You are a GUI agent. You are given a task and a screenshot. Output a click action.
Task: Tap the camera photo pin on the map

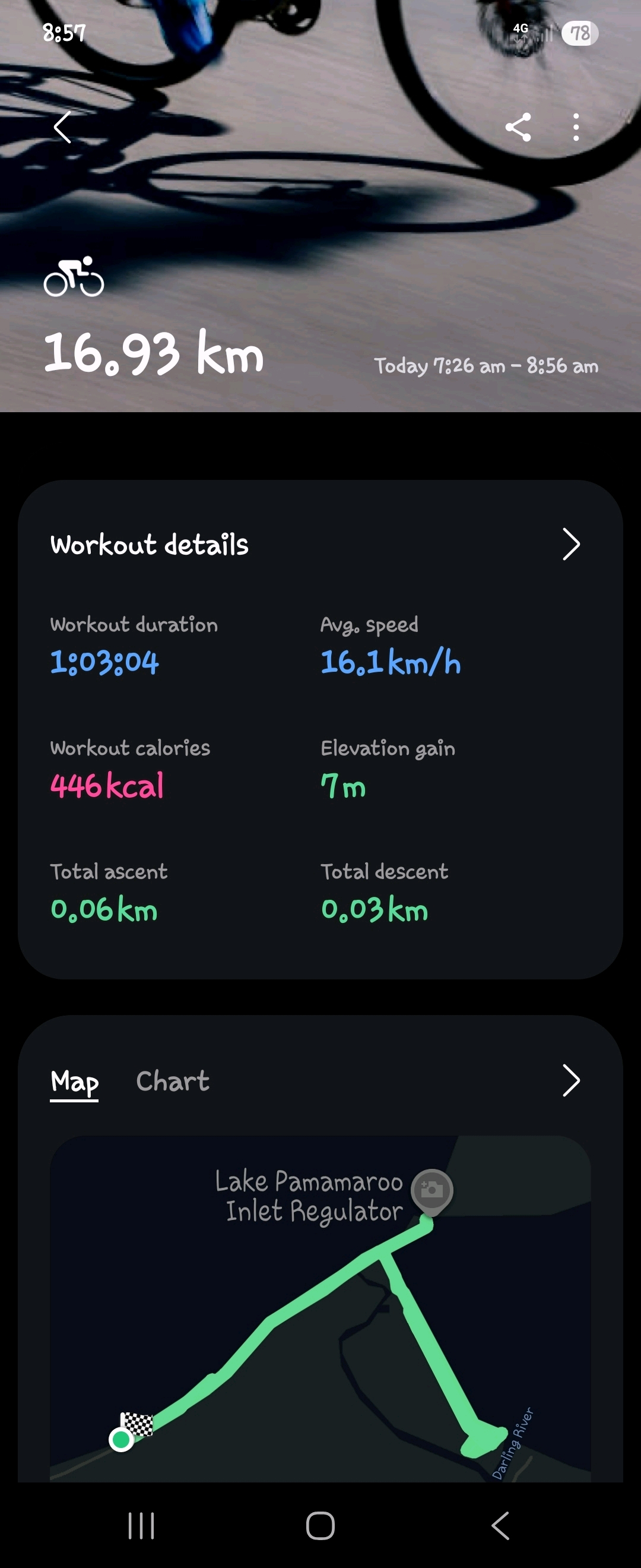click(x=432, y=1190)
